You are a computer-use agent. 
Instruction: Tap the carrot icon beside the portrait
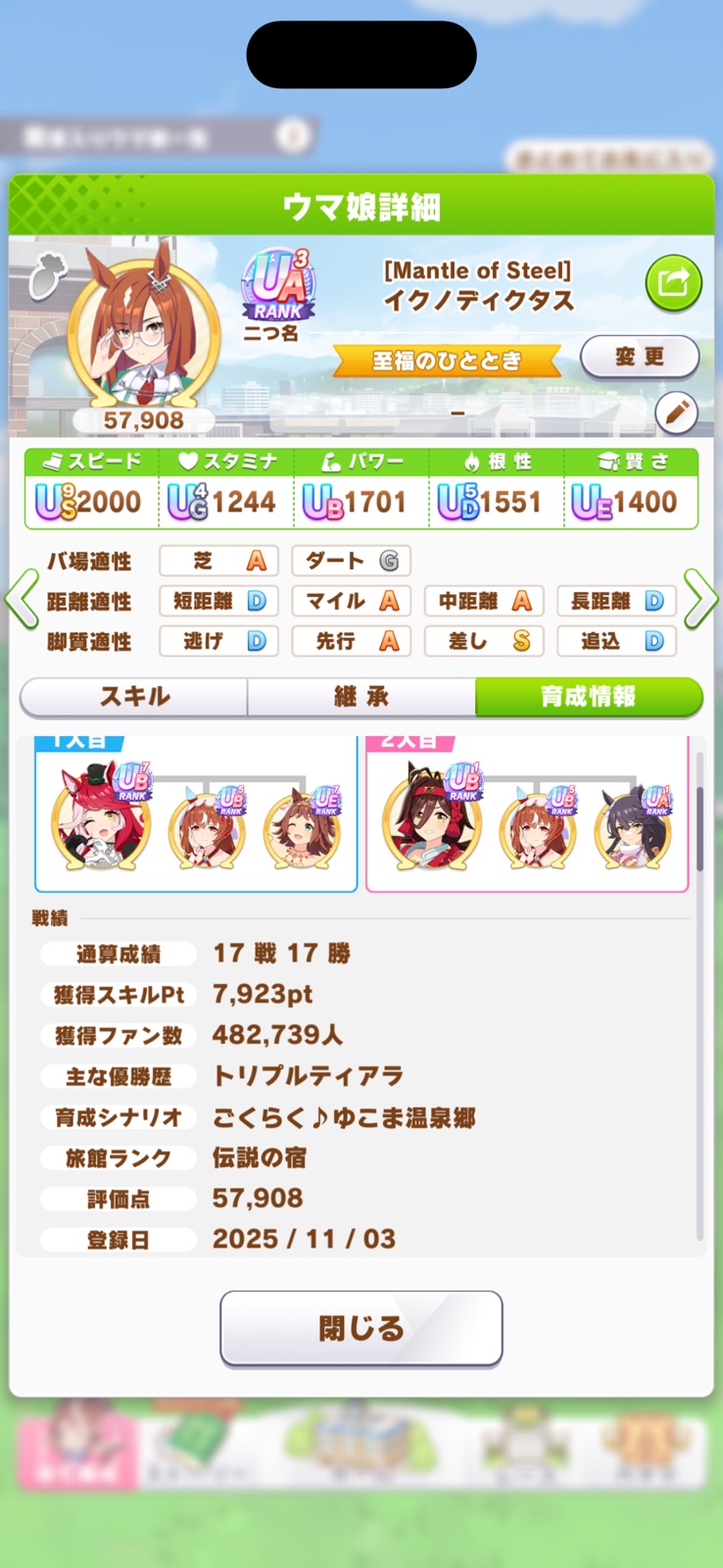point(46,276)
